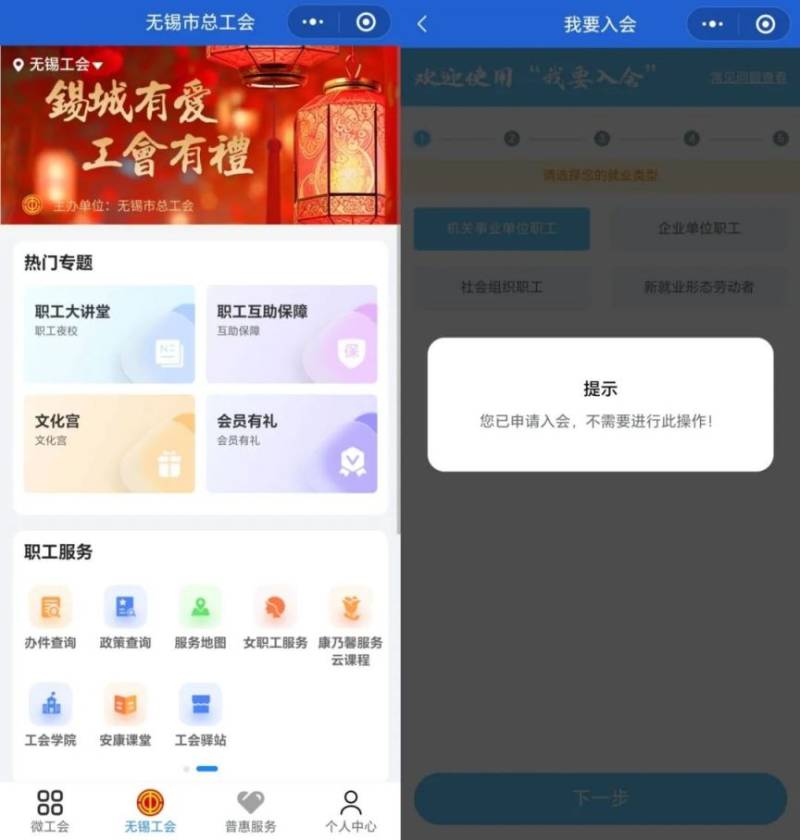Open the 文化宫 card
Image resolution: width=800 pixels, height=840 pixels.
(109, 443)
